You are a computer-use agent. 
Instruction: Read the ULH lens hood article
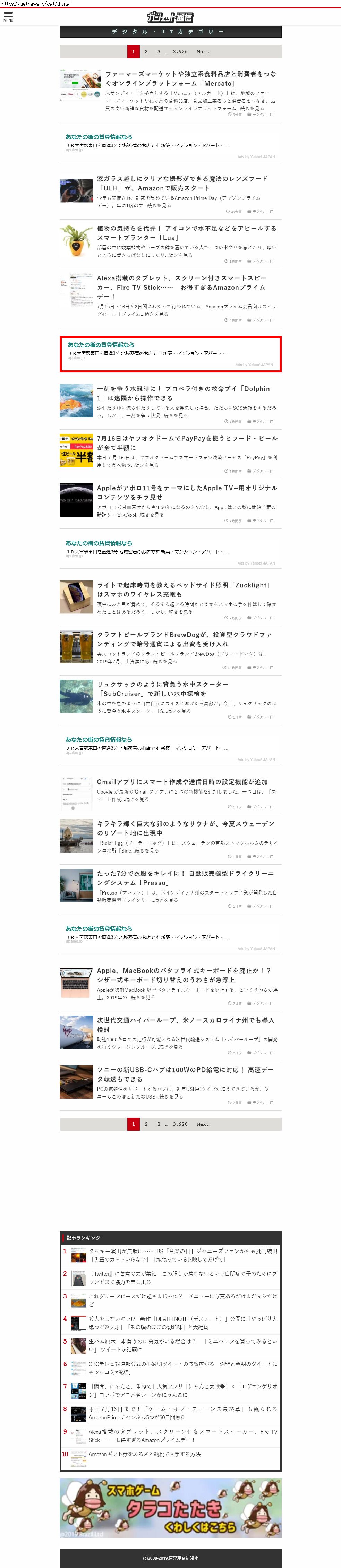pos(182,183)
